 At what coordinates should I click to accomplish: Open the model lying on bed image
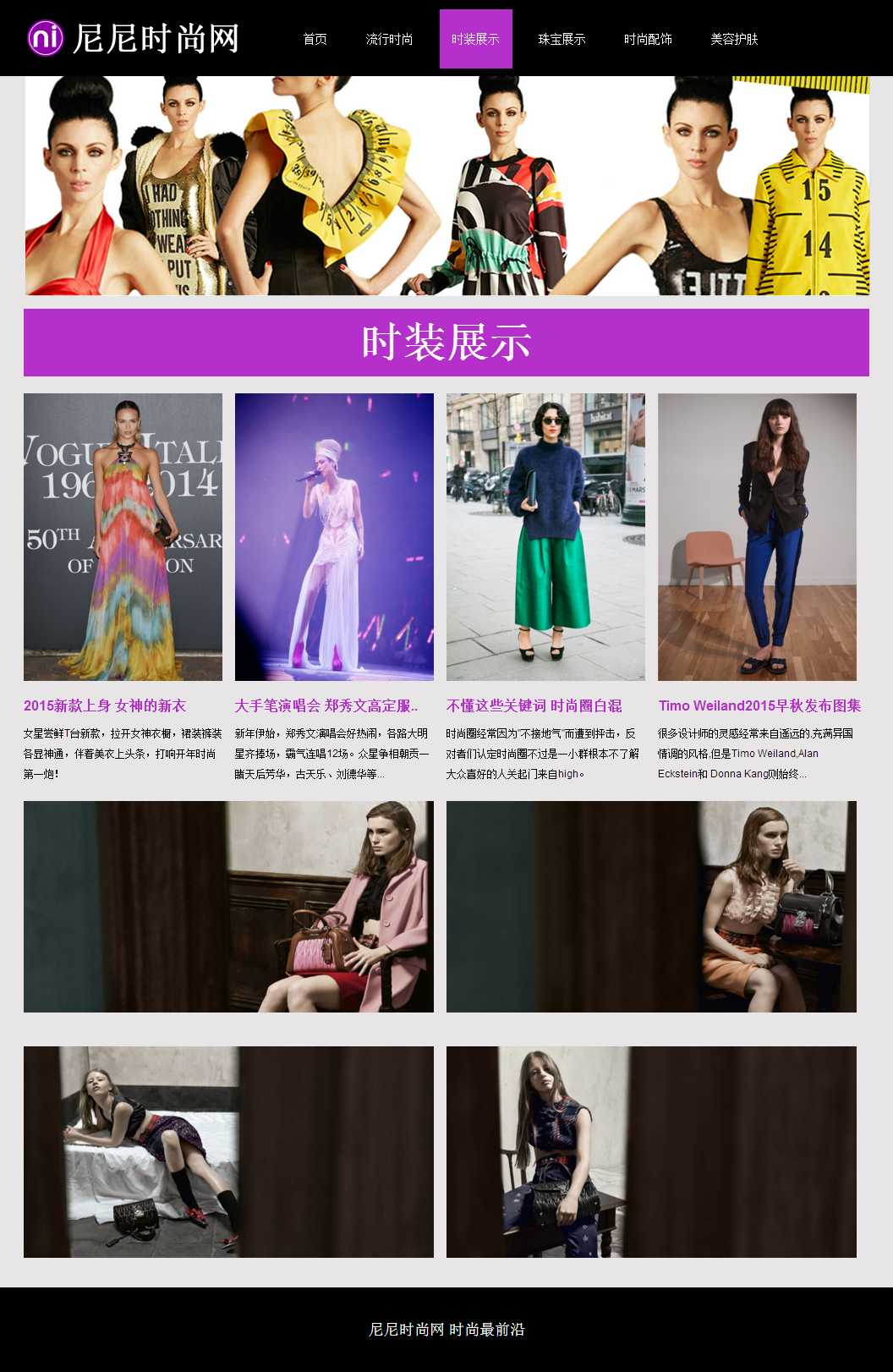click(228, 1152)
